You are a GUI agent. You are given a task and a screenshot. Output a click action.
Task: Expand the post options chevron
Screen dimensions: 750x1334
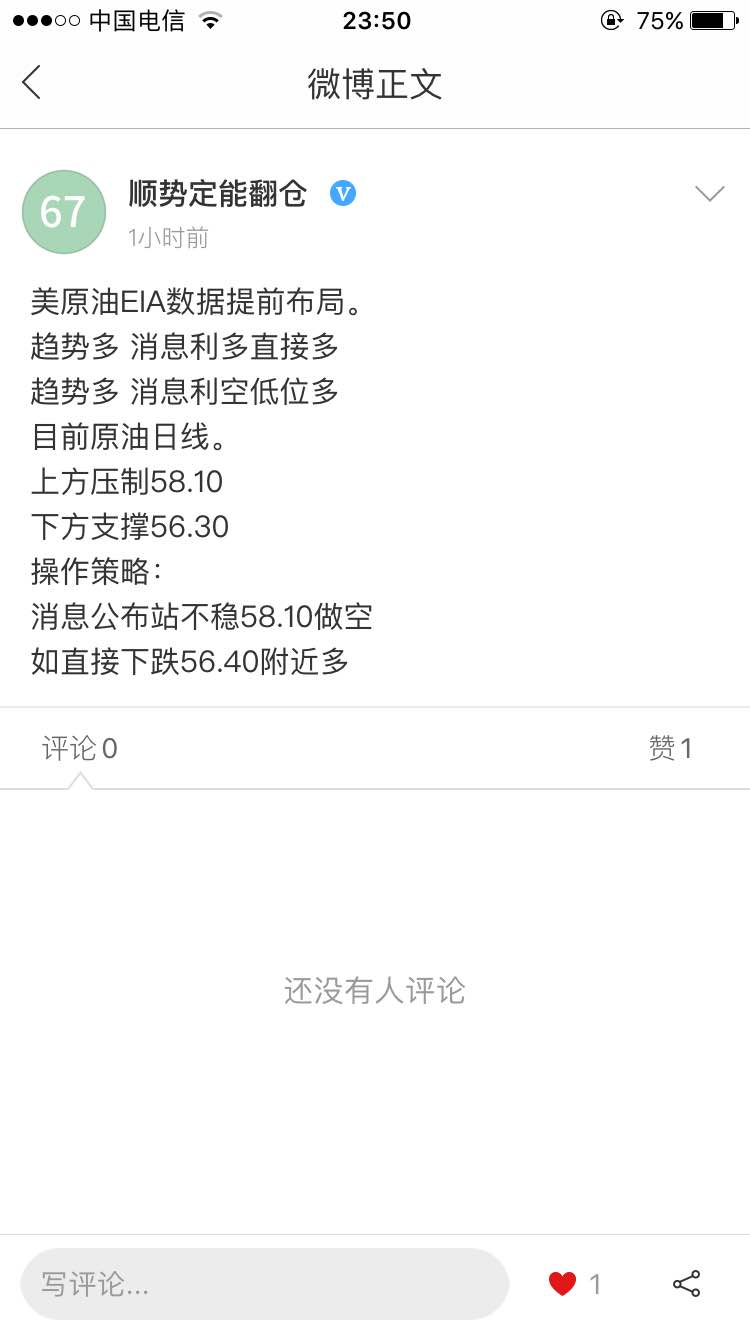(710, 194)
